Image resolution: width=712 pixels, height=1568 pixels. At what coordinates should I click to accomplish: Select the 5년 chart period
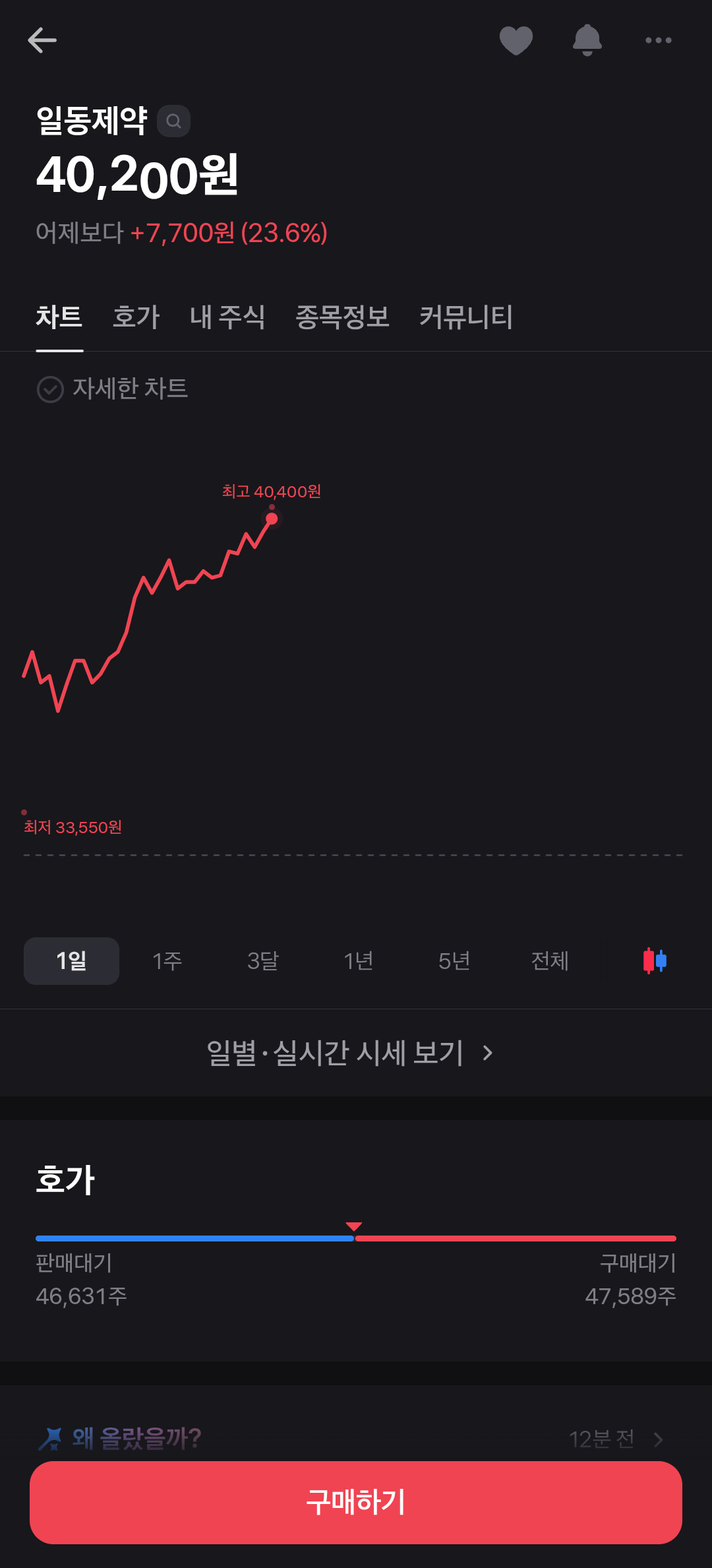coord(454,961)
